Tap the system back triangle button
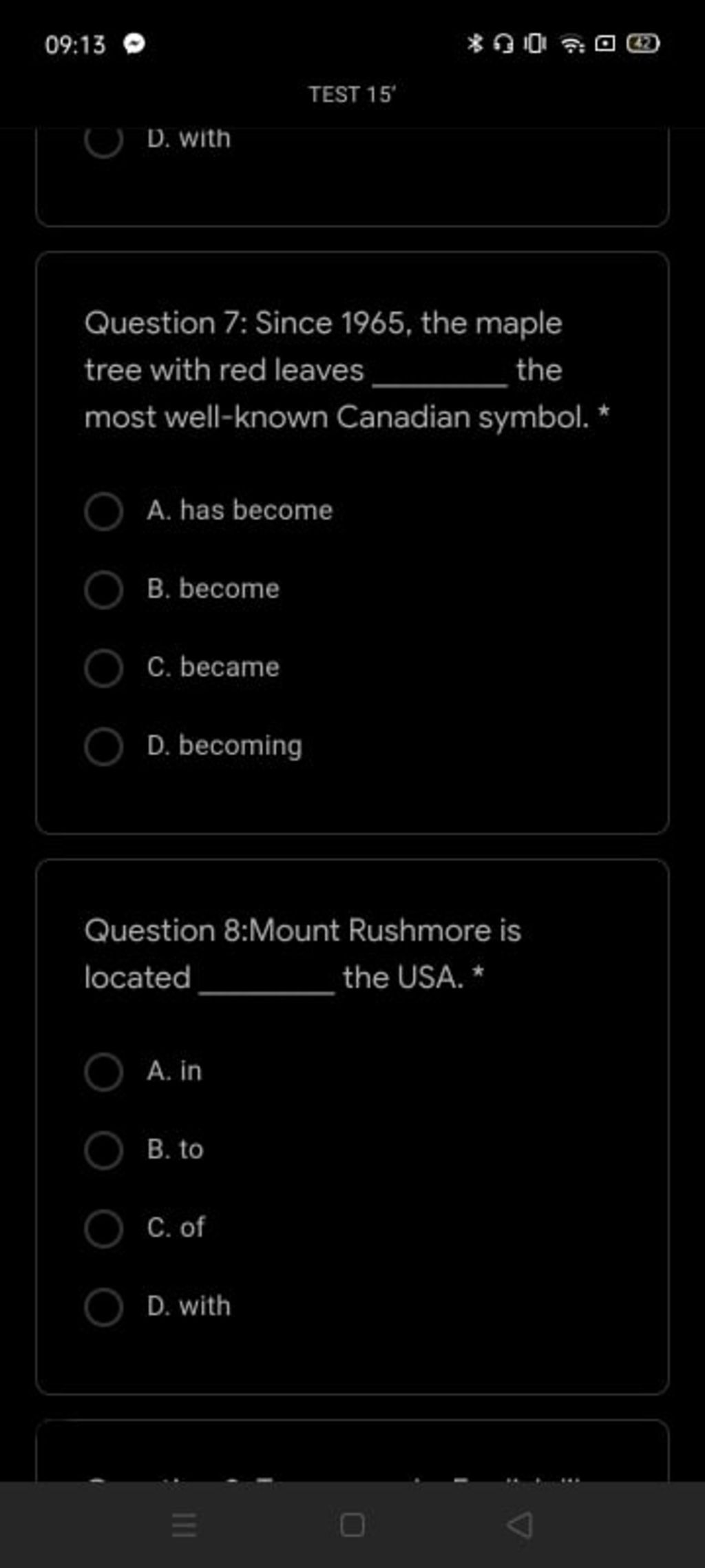Image resolution: width=705 pixels, height=1568 pixels. click(520, 1525)
